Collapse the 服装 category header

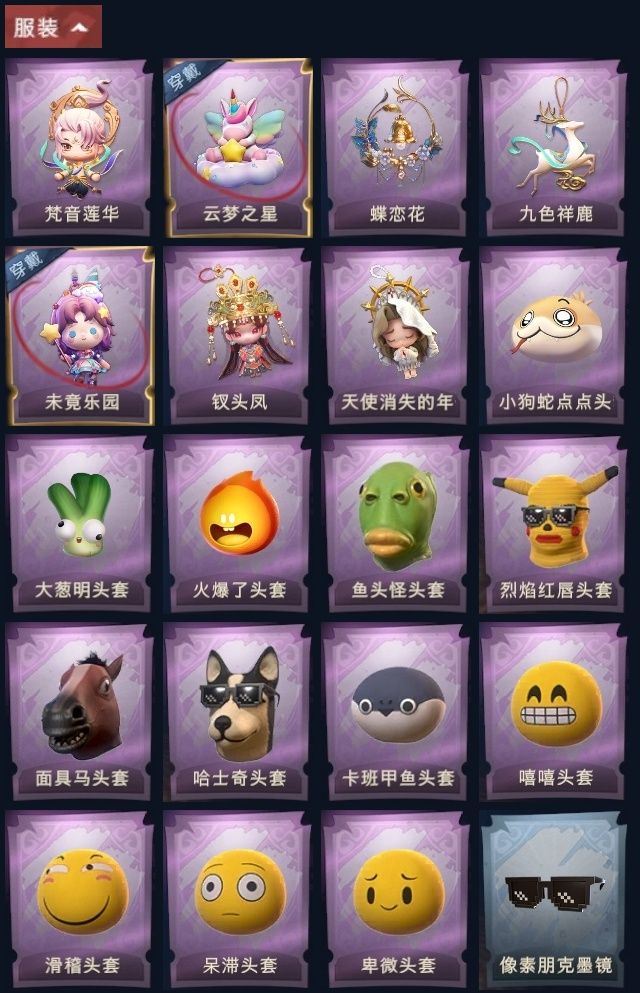tap(53, 27)
